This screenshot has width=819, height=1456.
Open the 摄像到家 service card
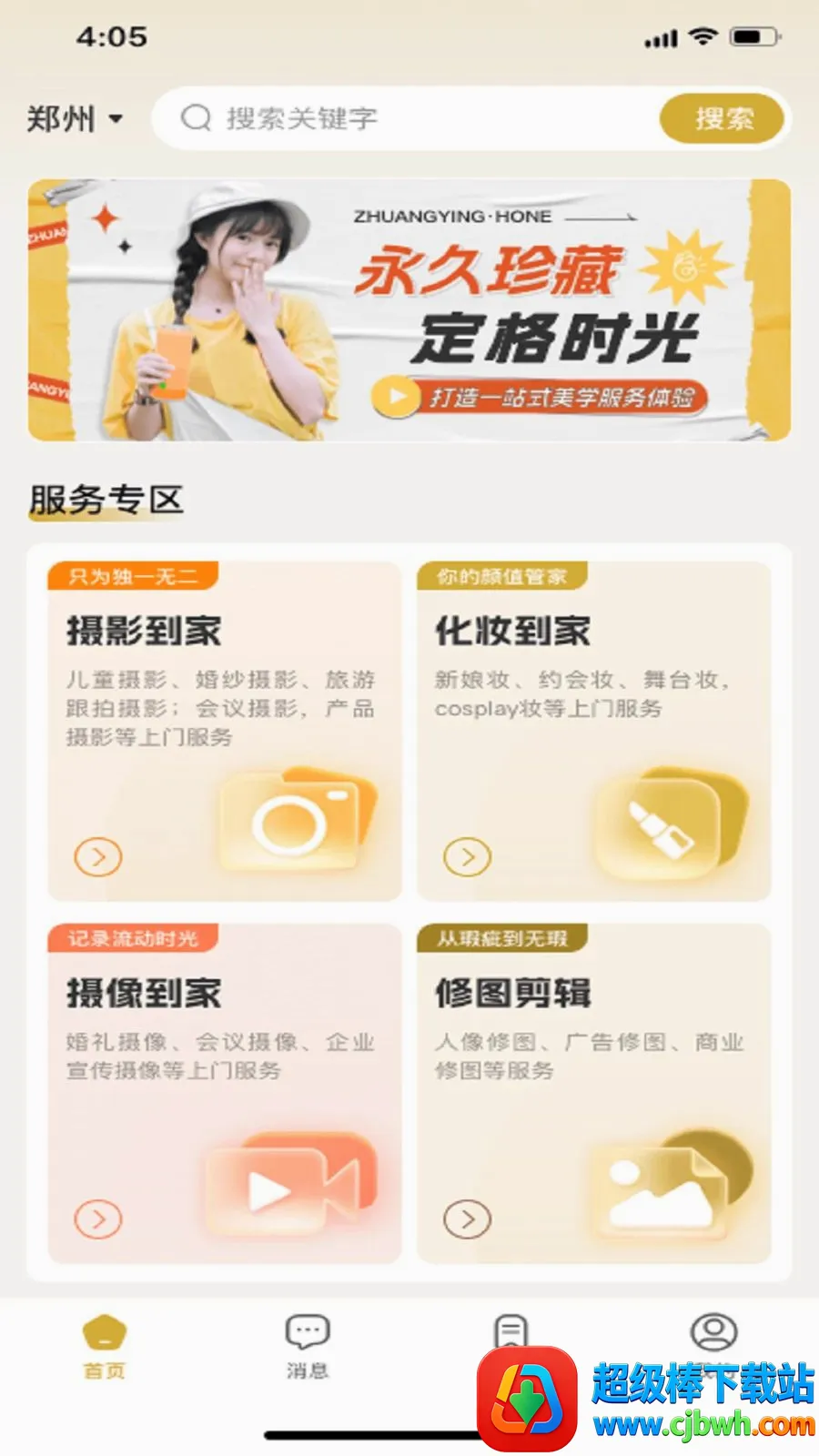(225, 1094)
